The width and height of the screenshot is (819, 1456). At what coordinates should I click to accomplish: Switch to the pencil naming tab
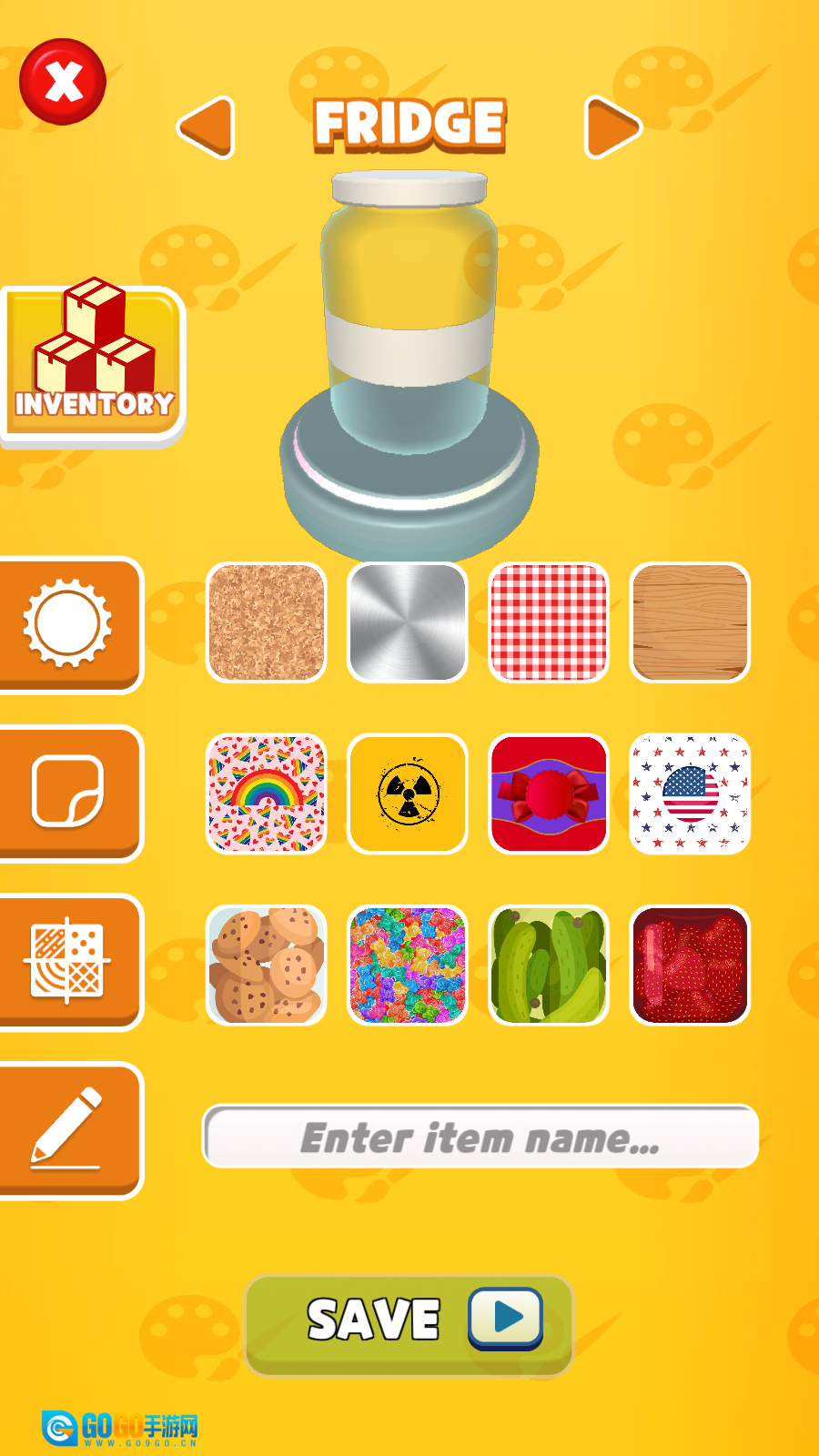[x=69, y=1129]
